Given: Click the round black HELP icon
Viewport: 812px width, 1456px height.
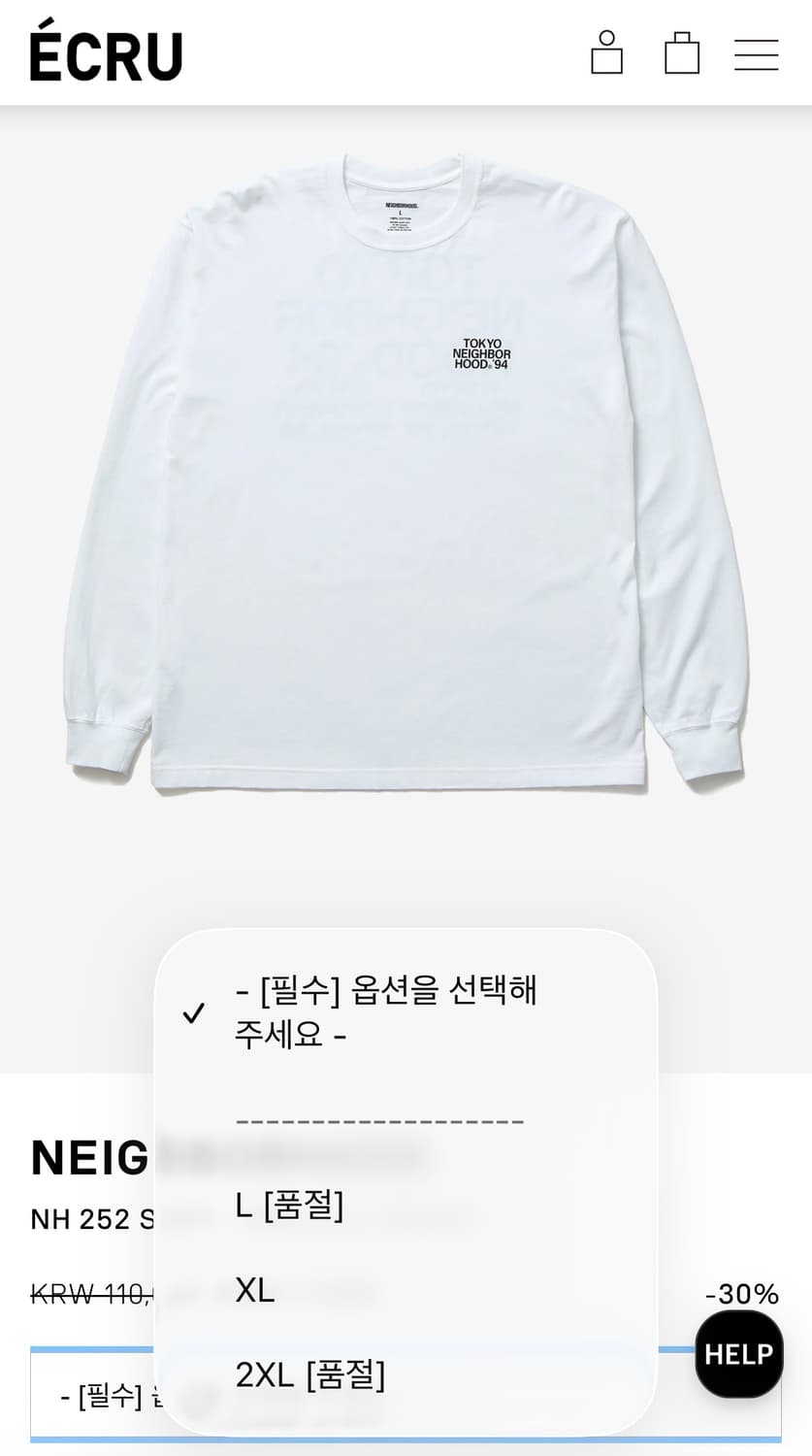Looking at the screenshot, I should [x=737, y=1352].
